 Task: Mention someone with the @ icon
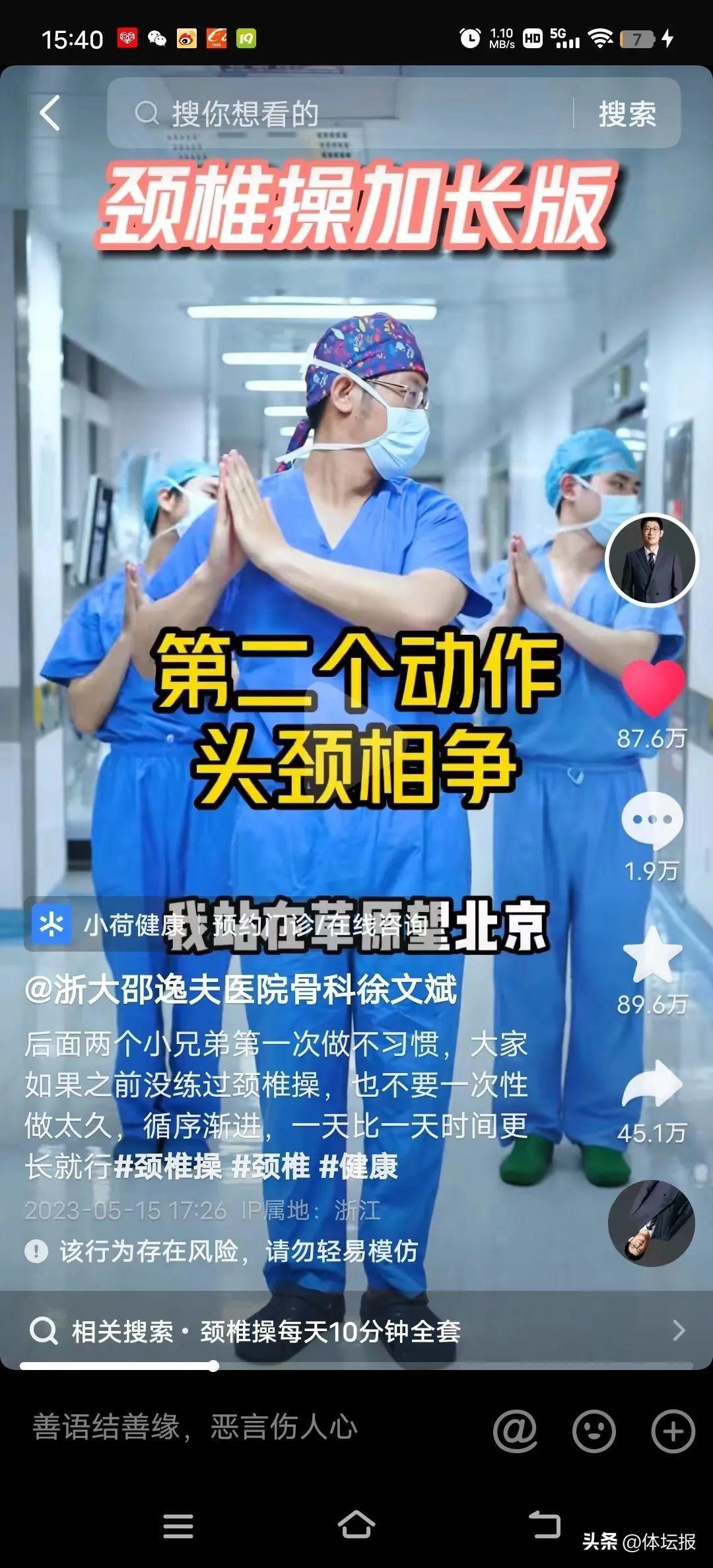click(515, 1429)
